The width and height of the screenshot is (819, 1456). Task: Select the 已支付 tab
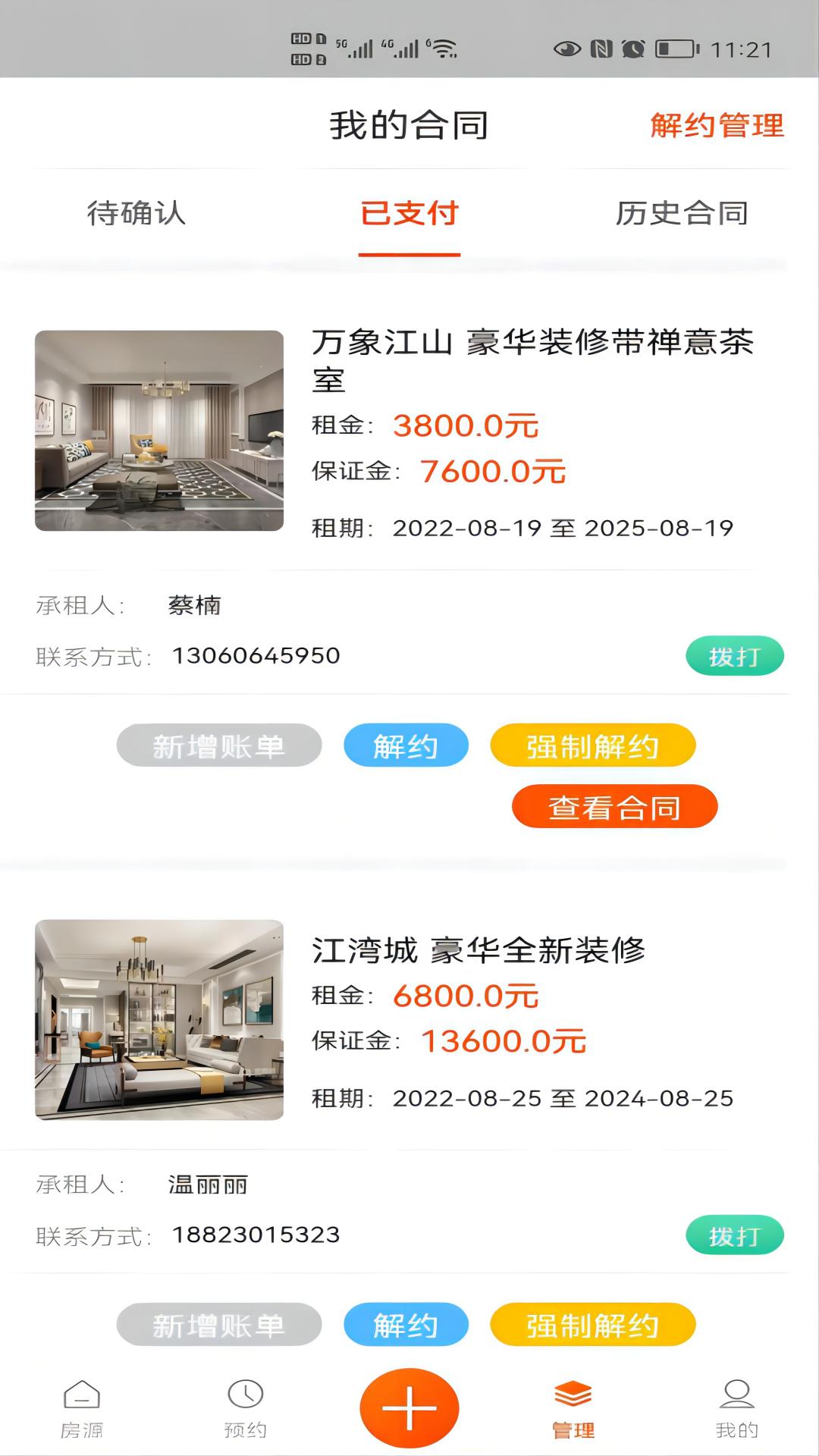pos(409,215)
